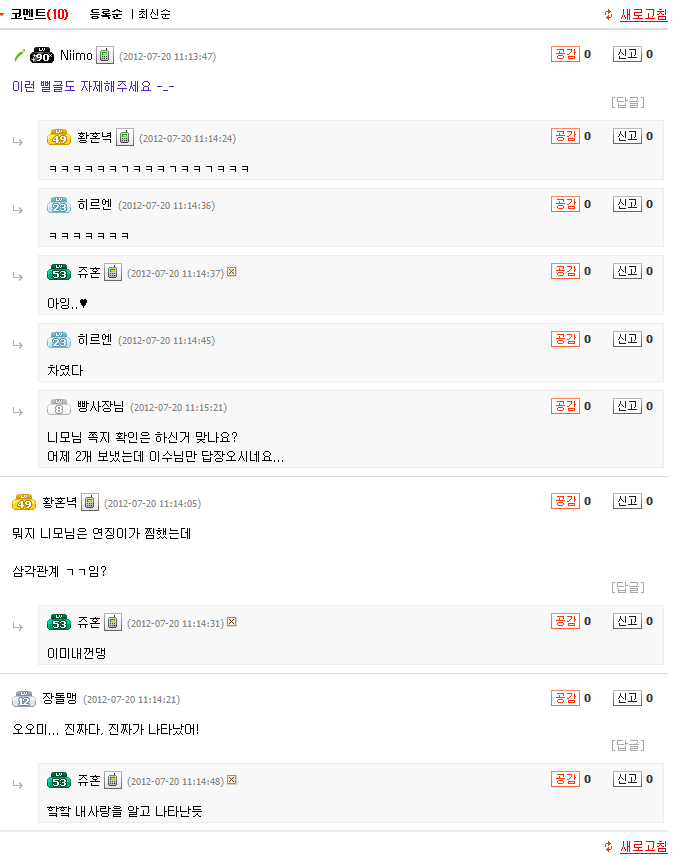Tap 새로고침 next to the sort options
The height and width of the screenshot is (860, 675).
[643, 14]
